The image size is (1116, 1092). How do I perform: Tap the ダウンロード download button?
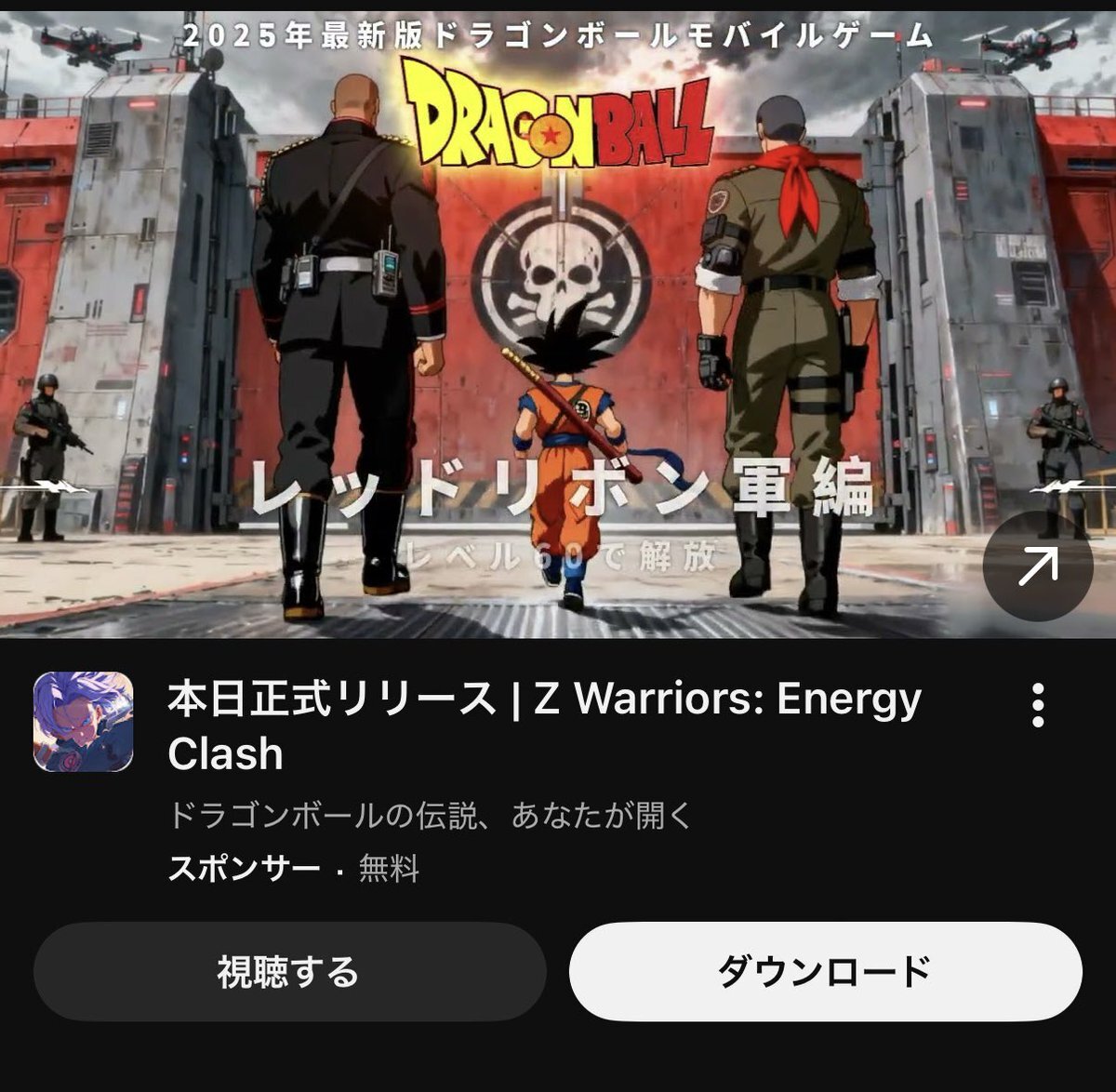pos(825,972)
